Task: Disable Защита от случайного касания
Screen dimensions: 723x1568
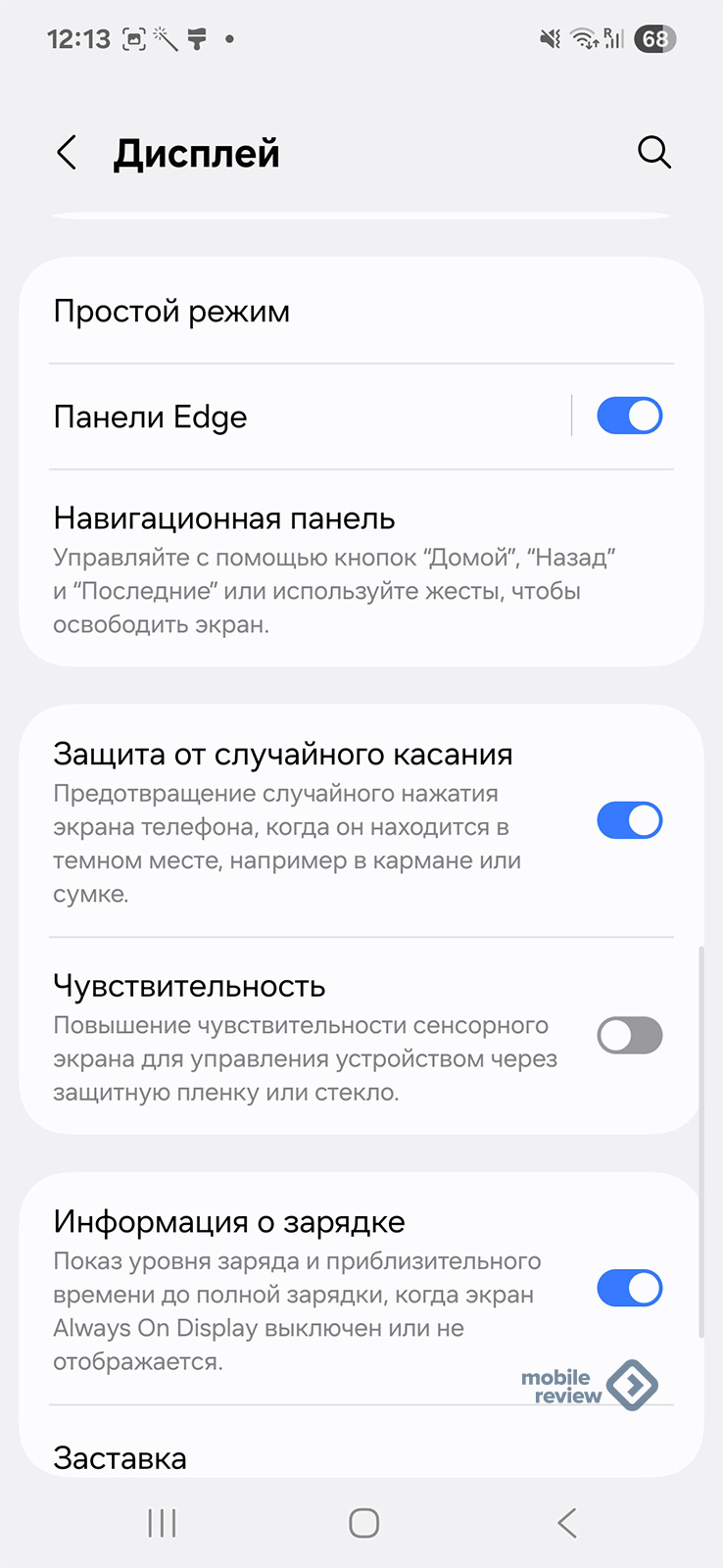Action: [630, 821]
